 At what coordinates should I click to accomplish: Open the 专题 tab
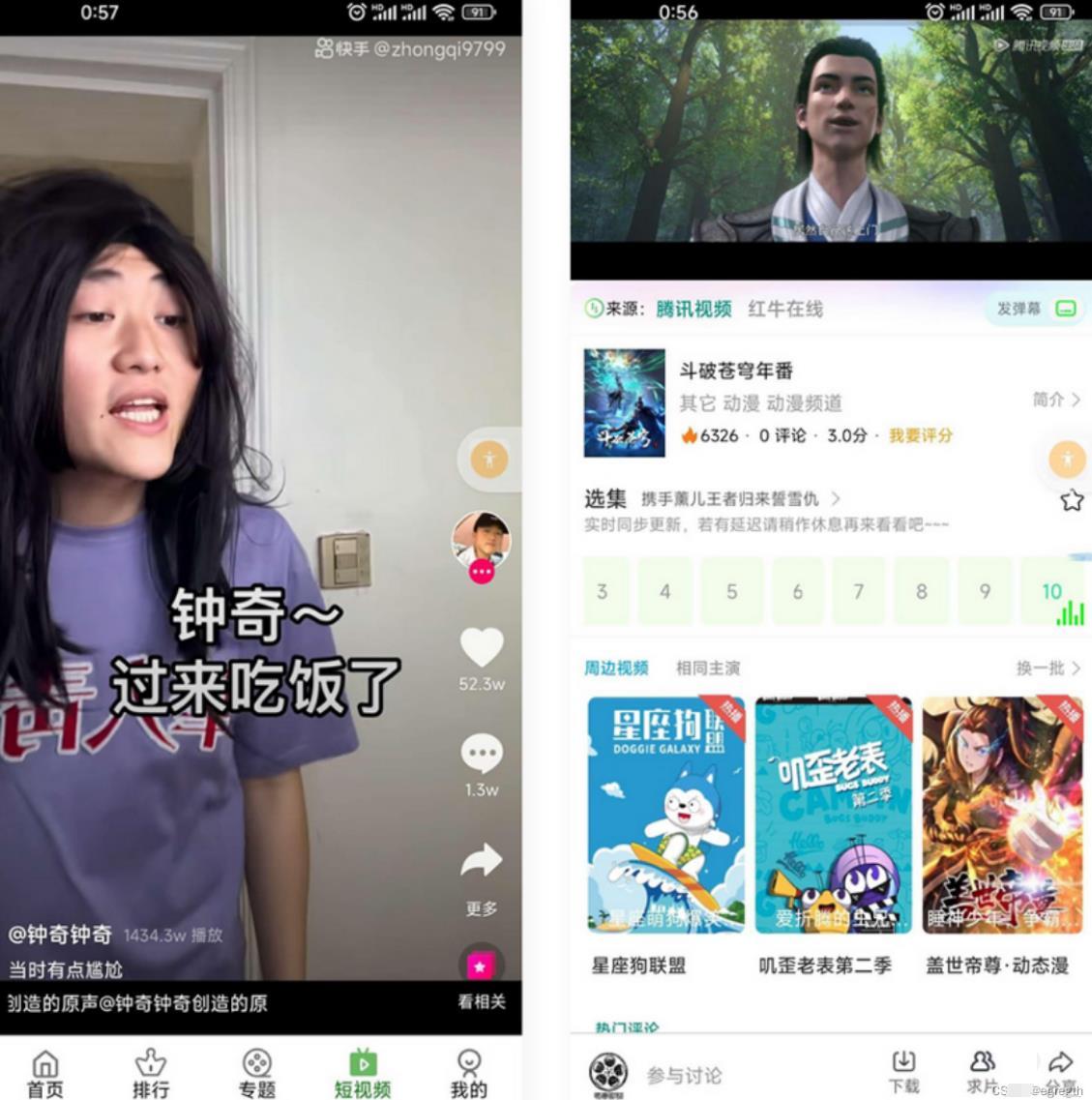tap(257, 1074)
